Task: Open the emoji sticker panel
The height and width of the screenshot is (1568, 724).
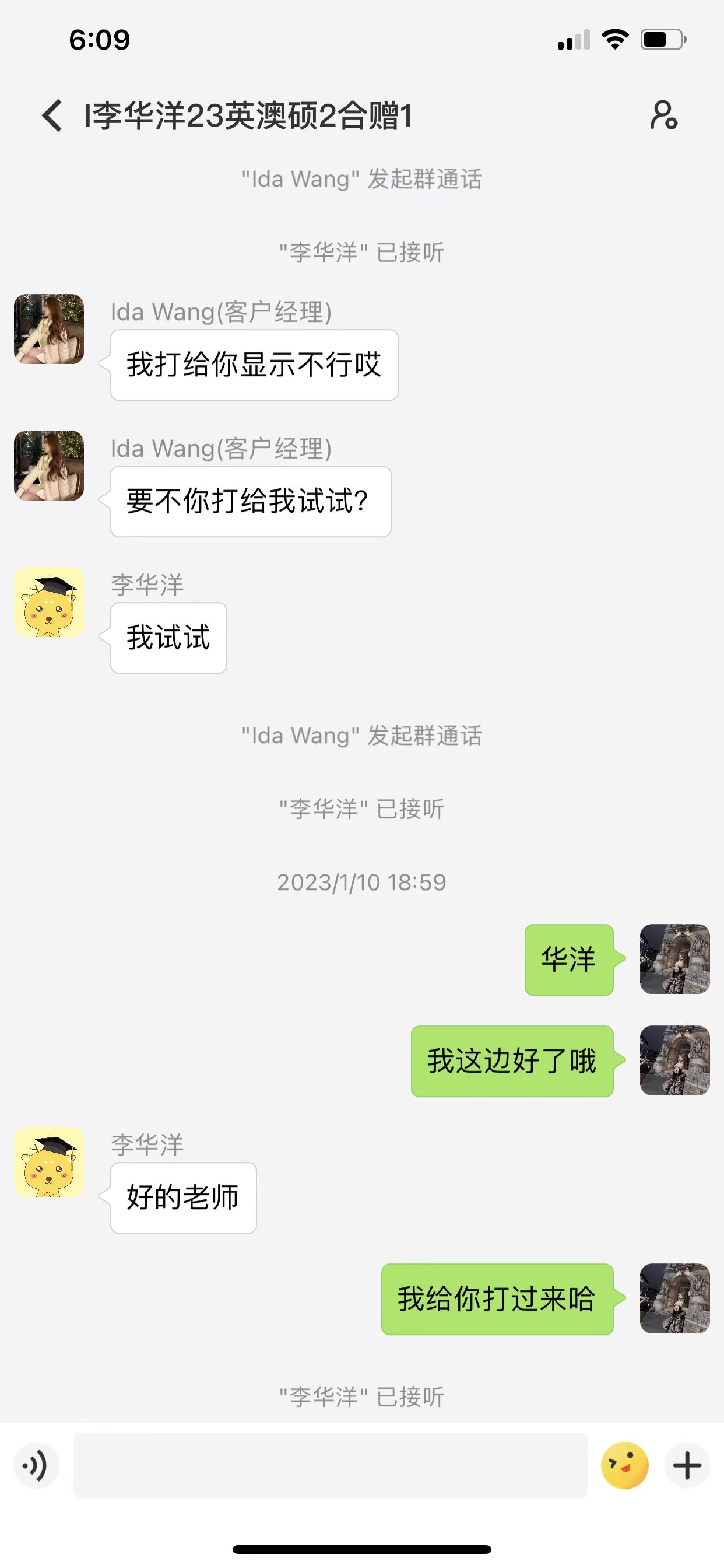Action: [x=624, y=1466]
